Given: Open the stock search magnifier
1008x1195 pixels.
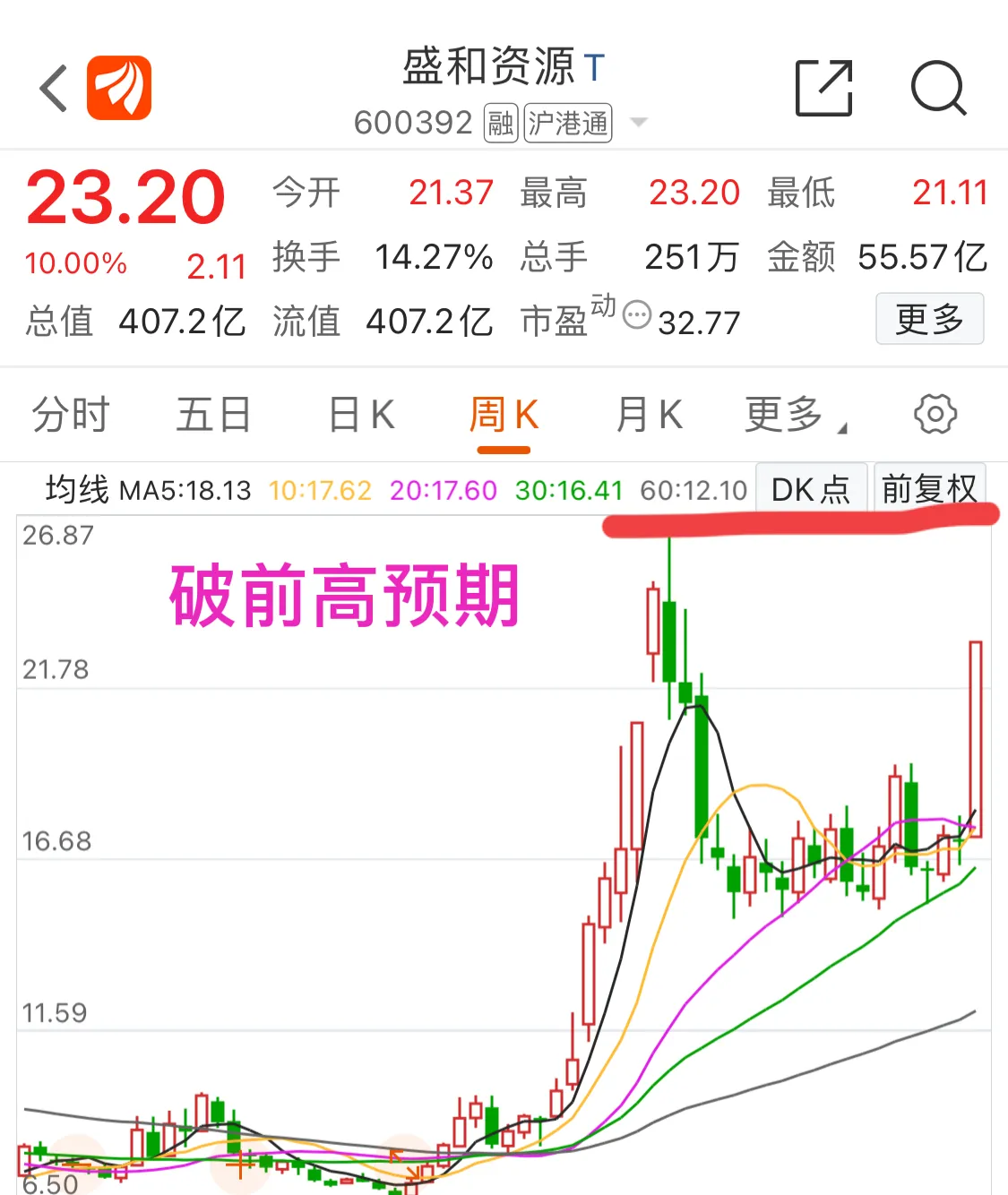Looking at the screenshot, I should 938,89.
